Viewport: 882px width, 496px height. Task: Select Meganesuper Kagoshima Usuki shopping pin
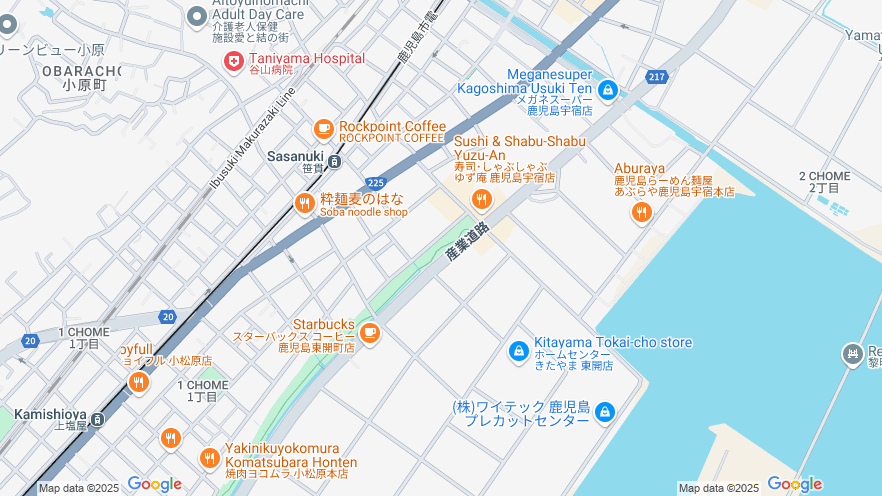(608, 90)
